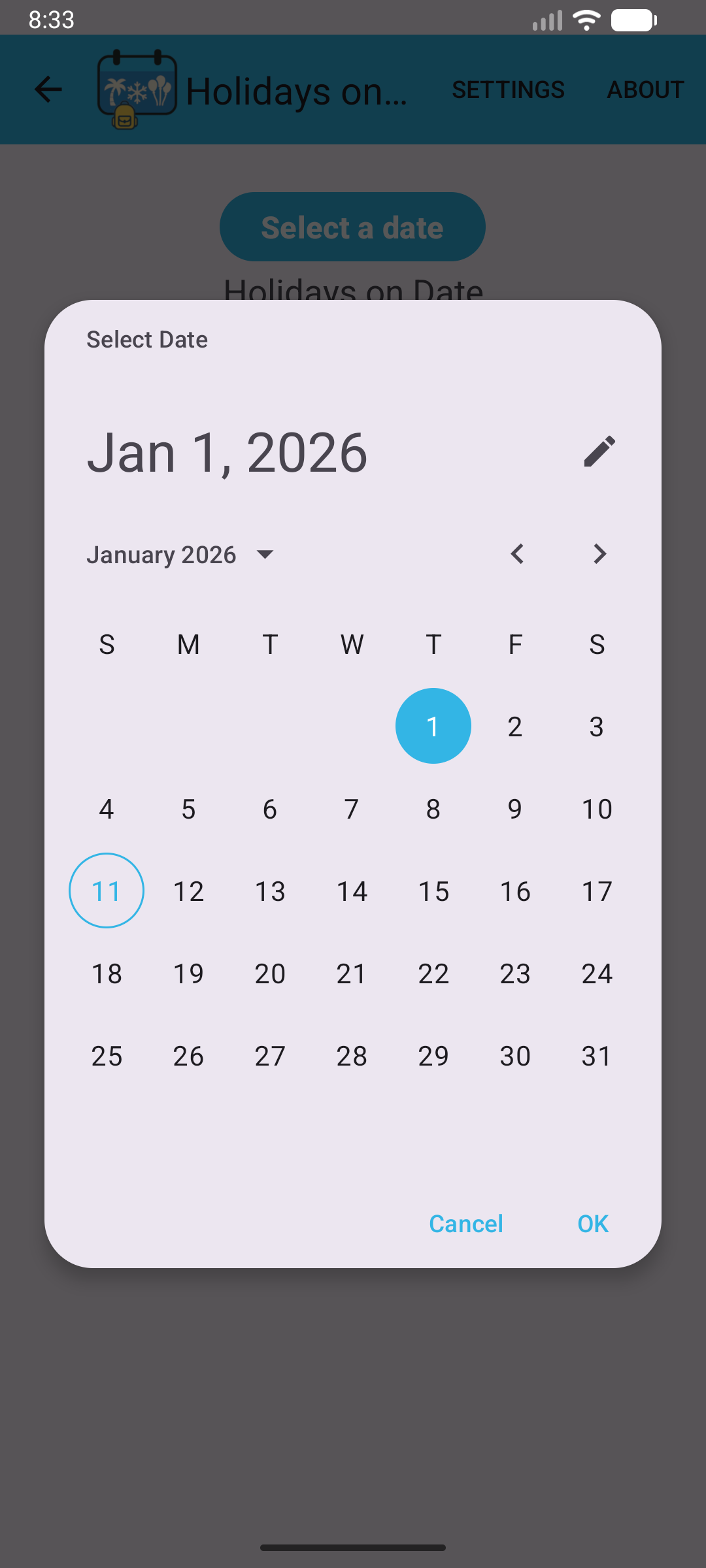Go to the previous month
This screenshot has width=706, height=1568.
tap(517, 554)
